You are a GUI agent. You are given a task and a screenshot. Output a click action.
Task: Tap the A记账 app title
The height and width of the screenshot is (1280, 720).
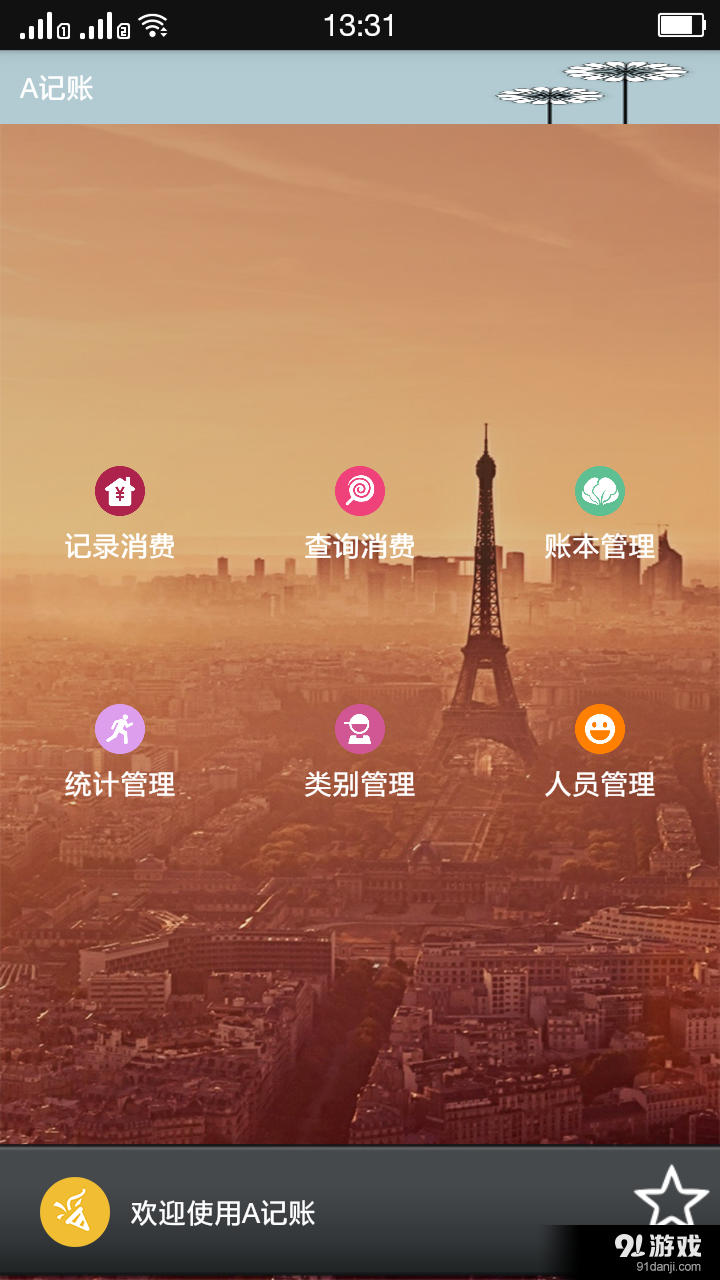click(x=55, y=88)
